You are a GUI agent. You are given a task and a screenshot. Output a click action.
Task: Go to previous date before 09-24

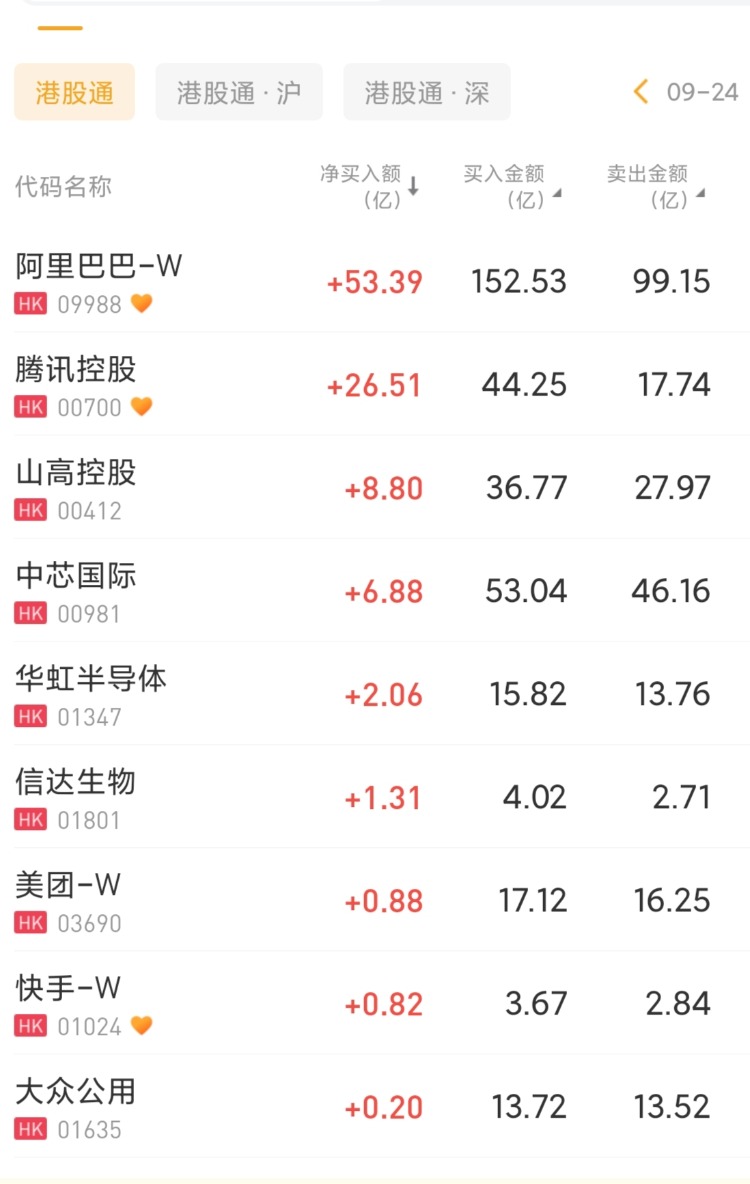click(641, 93)
